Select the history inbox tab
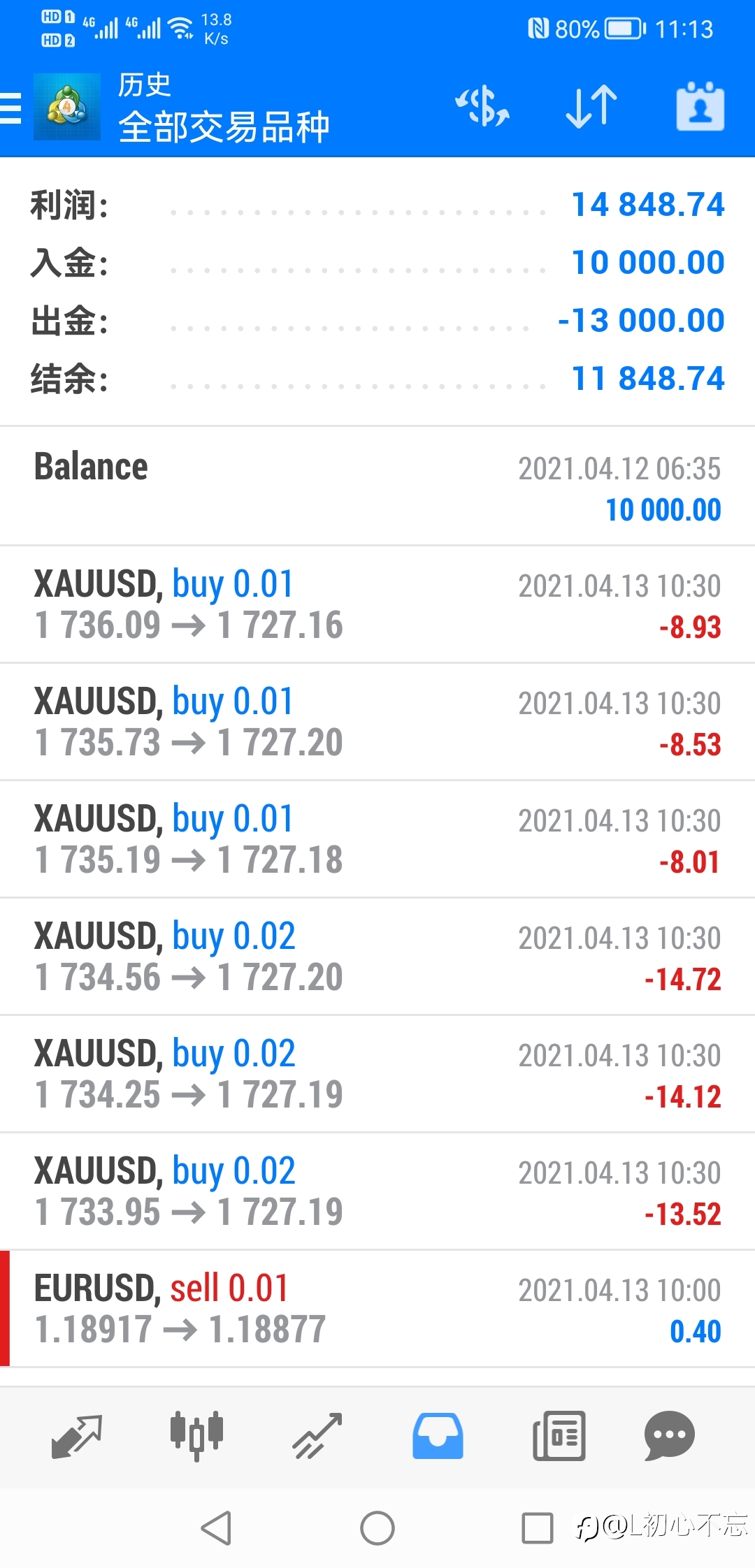Image resolution: width=755 pixels, height=1568 pixels. [x=438, y=1436]
